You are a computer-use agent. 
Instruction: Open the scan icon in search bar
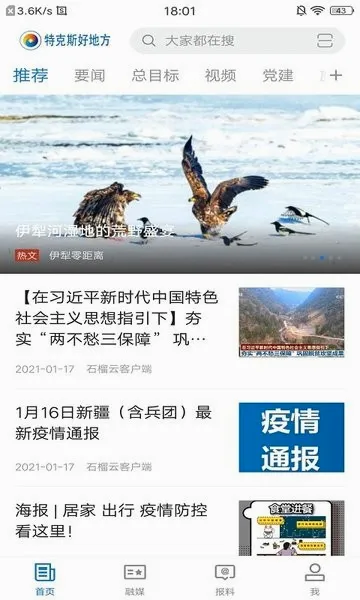pyautogui.click(x=325, y=41)
